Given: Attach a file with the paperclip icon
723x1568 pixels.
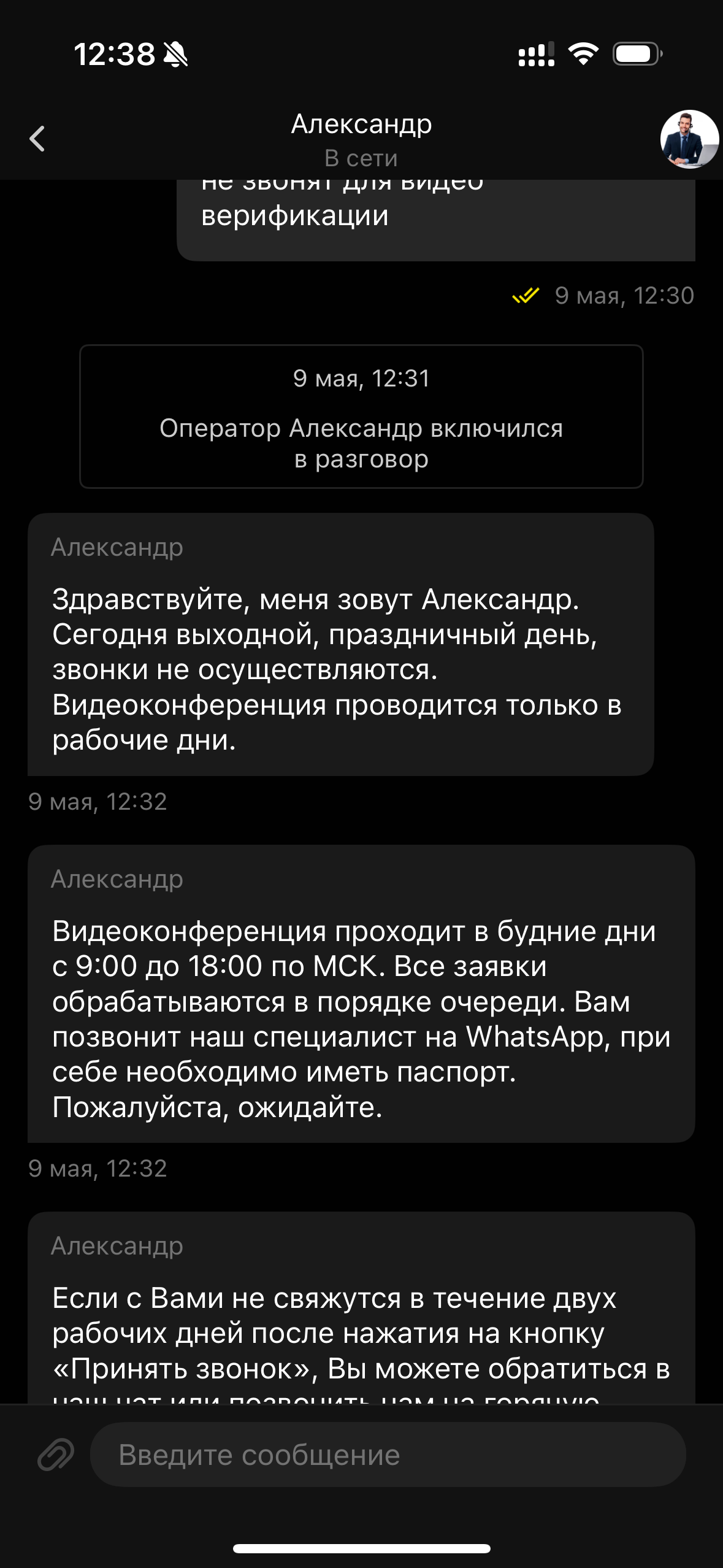Looking at the screenshot, I should click(x=56, y=1455).
